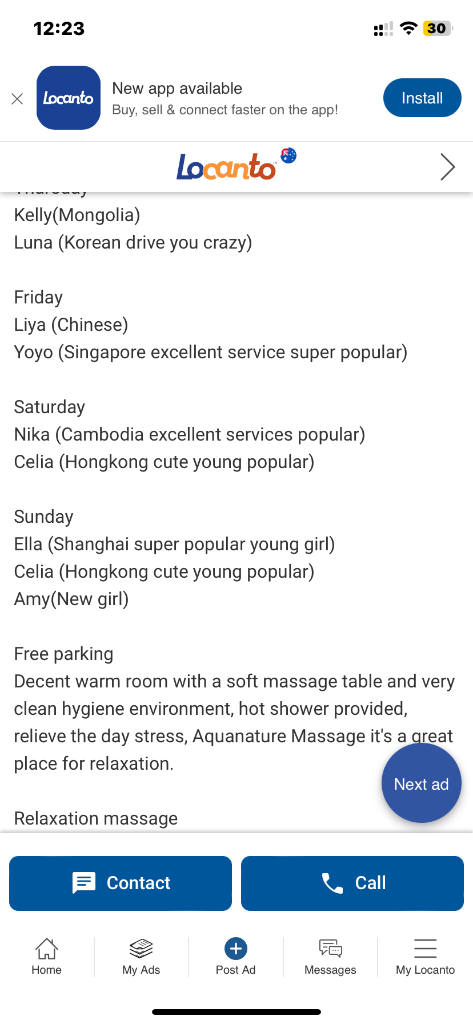Viewport: 473px width, 1024px height.
Task: Go to the next ad
Action: [x=421, y=783]
